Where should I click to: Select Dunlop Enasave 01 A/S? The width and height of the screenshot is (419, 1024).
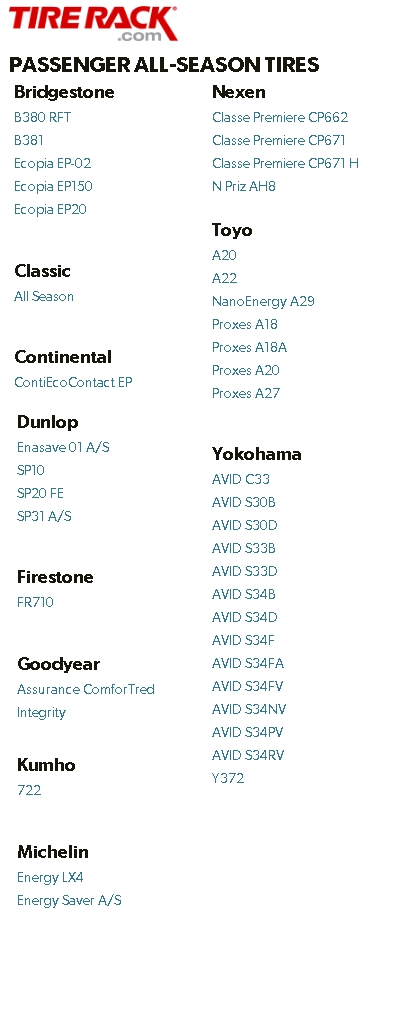pyautogui.click(x=63, y=447)
